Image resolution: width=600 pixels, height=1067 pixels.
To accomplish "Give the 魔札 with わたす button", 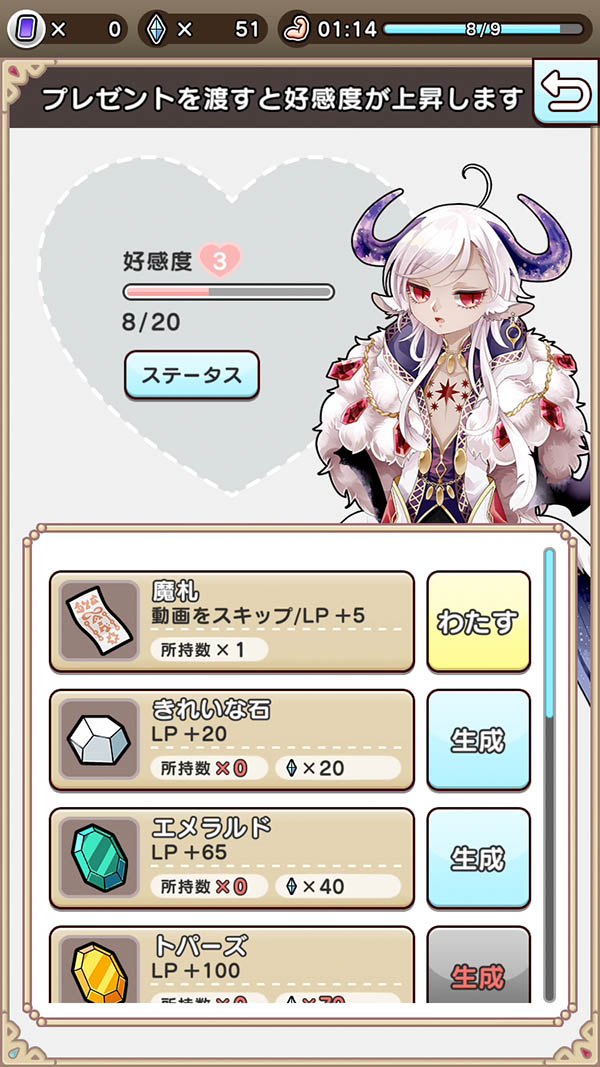I will (478, 621).
